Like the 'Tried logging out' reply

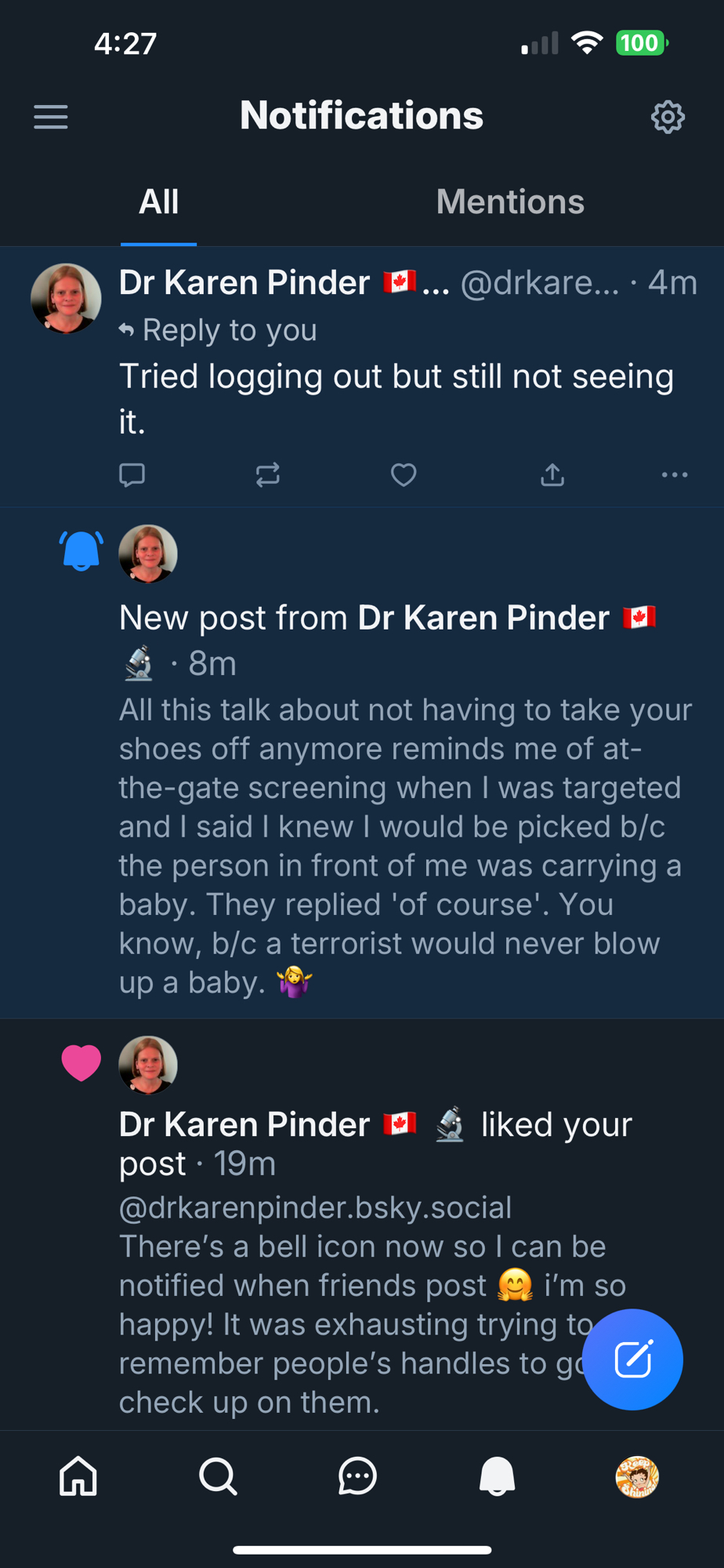click(404, 474)
